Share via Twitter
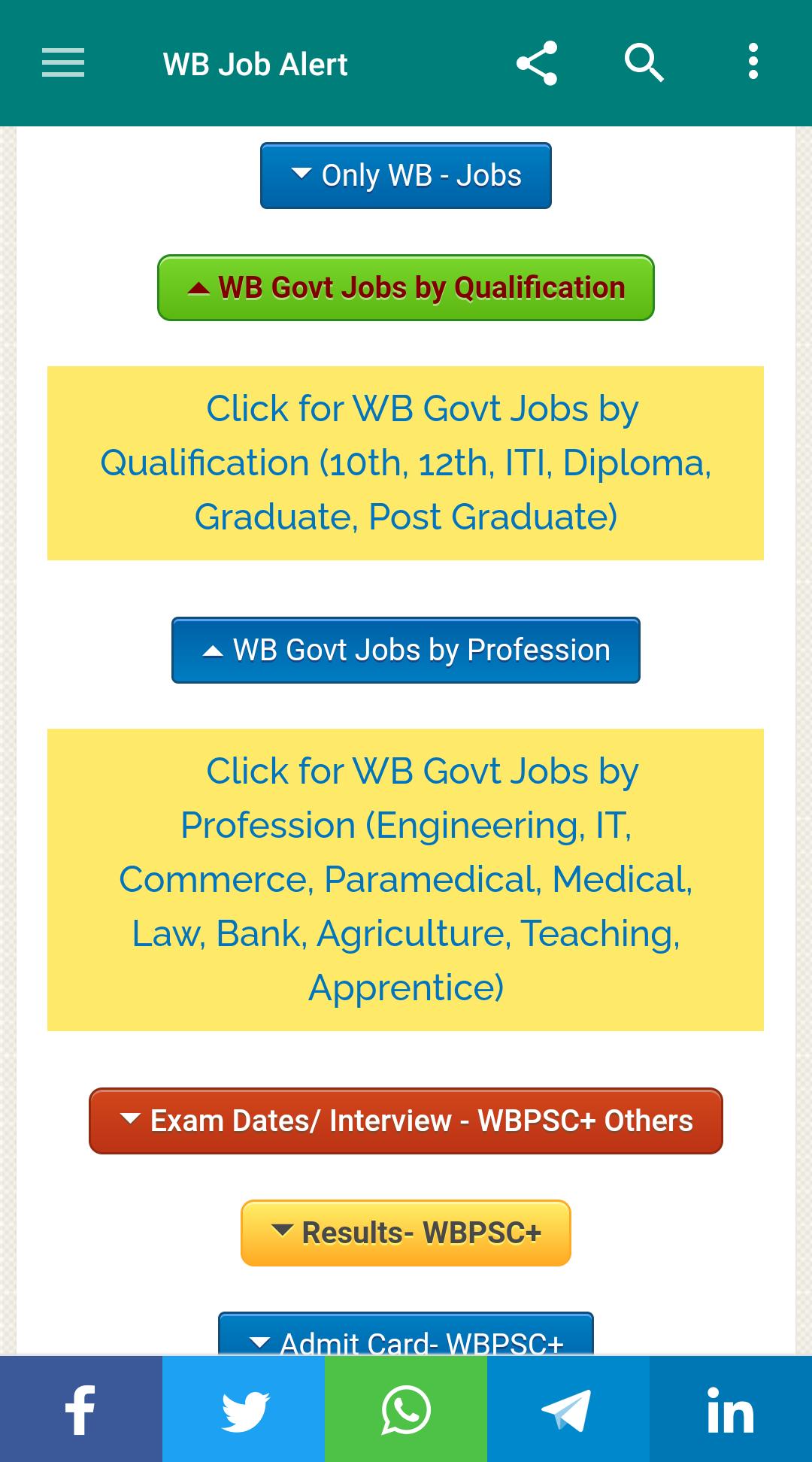 (244, 1410)
